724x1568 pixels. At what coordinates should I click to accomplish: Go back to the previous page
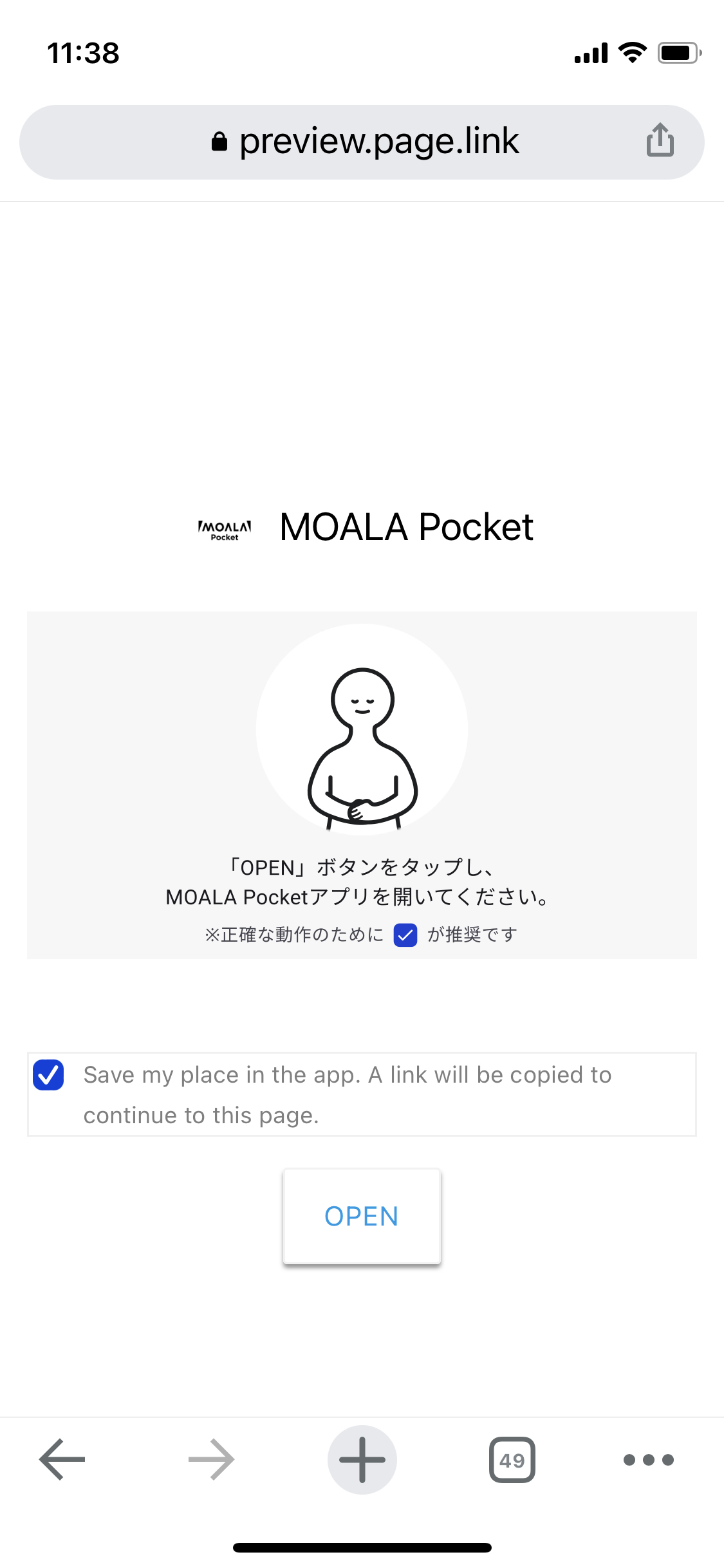tap(62, 1459)
